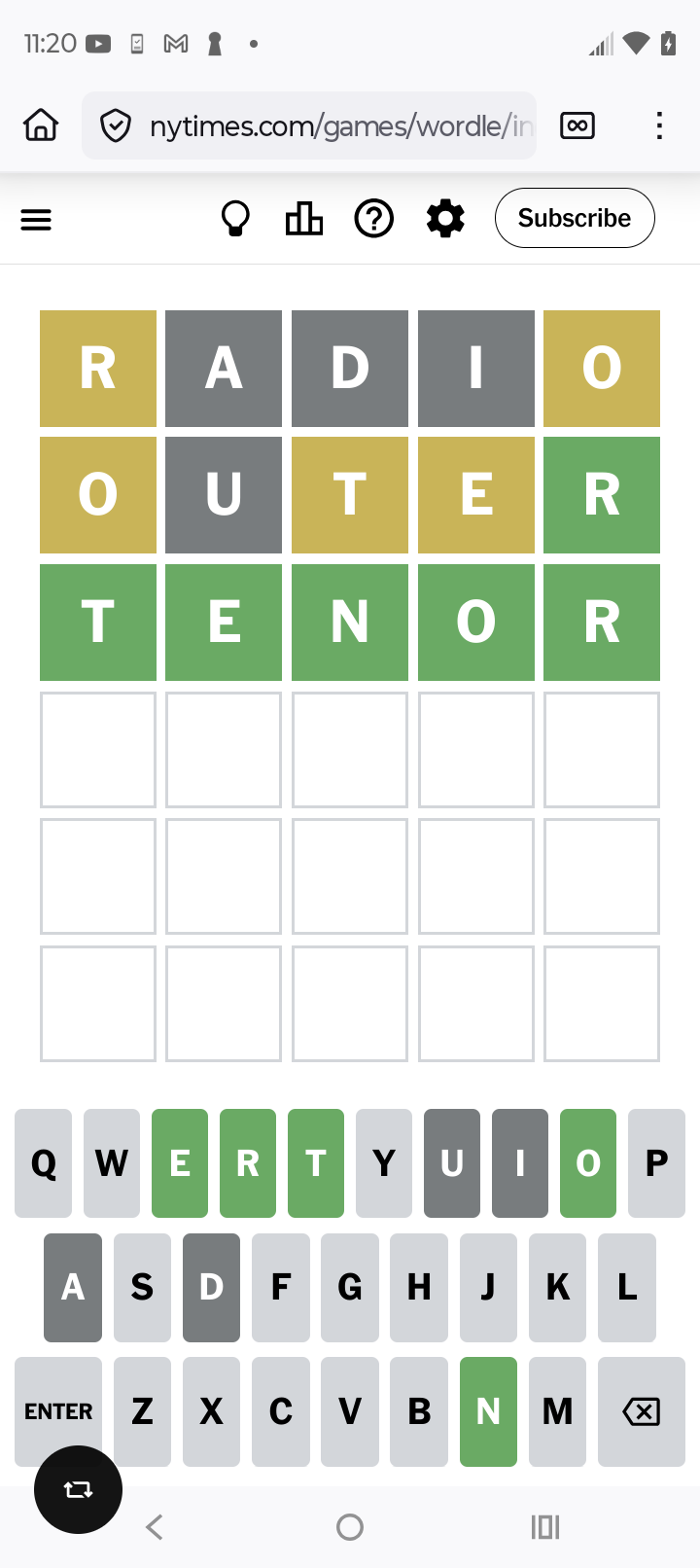Open browser overflow menu
Screen dimensions: 700x1568
[659, 125]
